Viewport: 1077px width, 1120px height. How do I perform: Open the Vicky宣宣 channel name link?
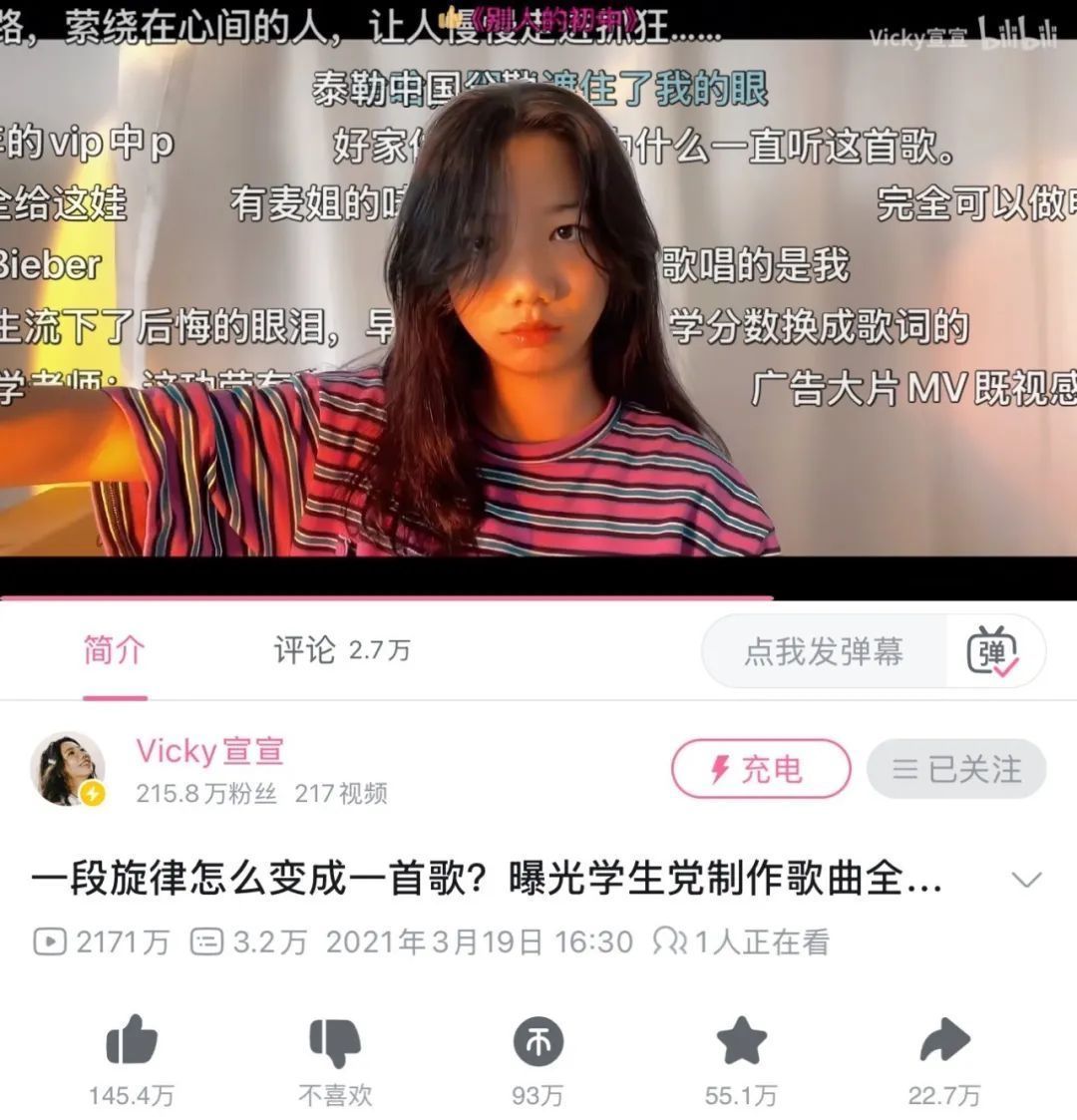coord(209,751)
